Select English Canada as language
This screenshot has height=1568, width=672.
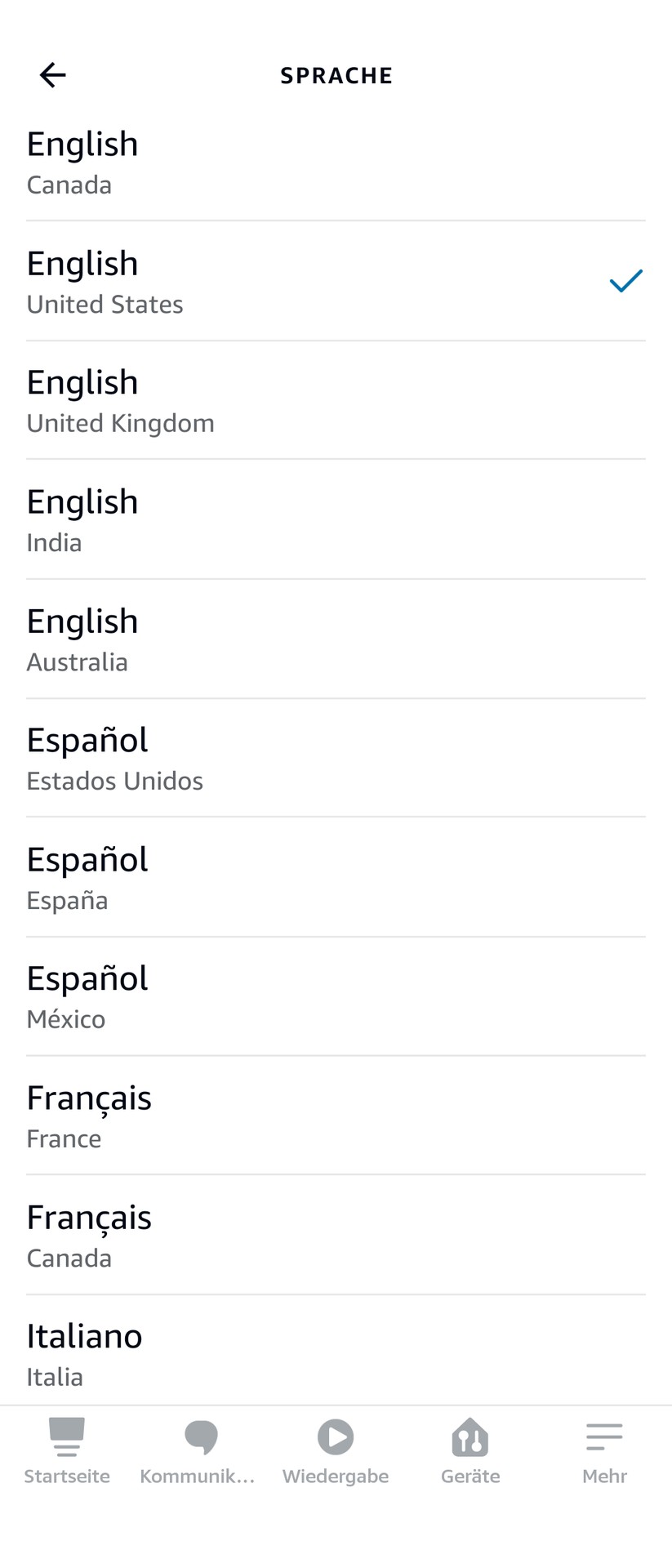point(335,163)
